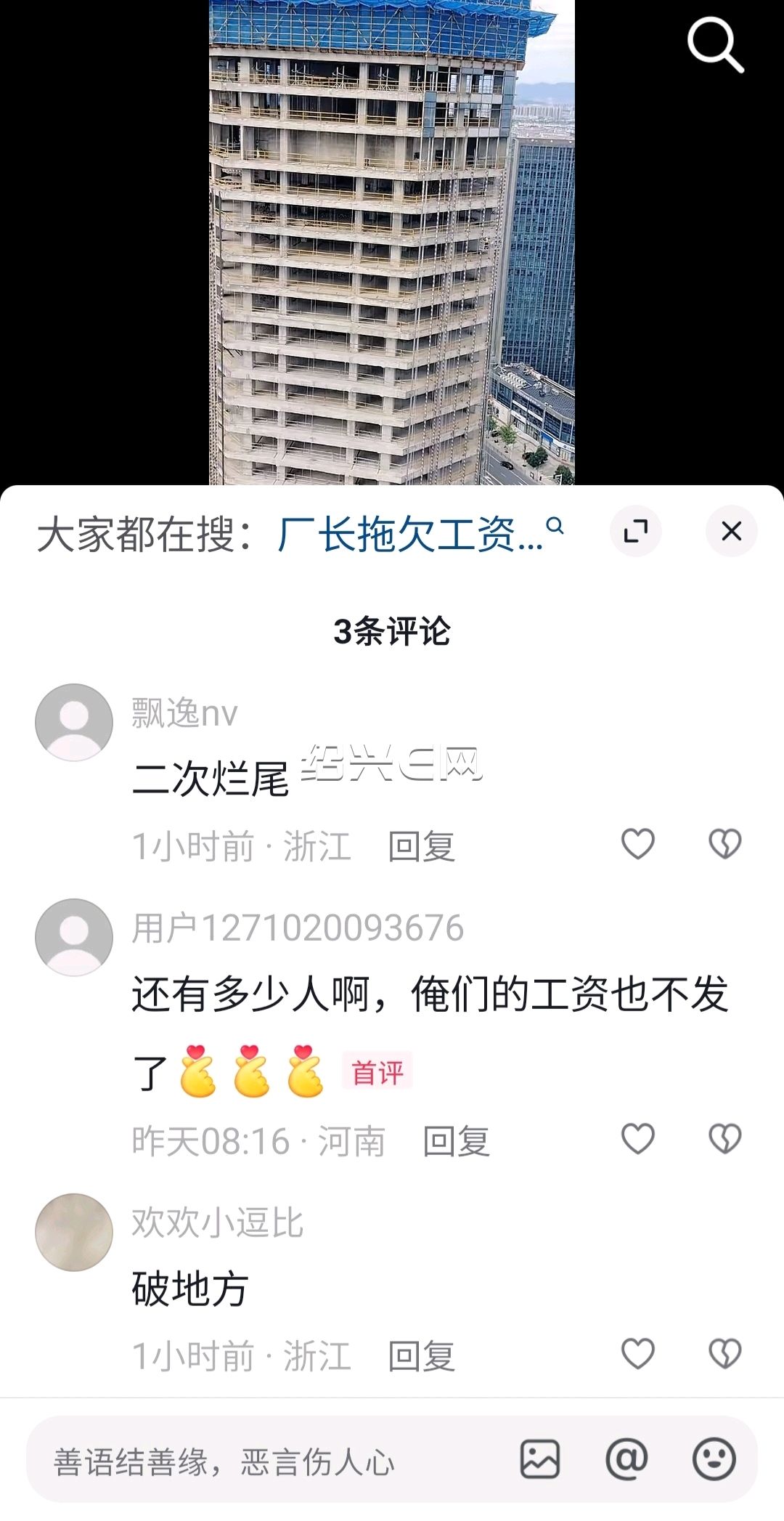Reply to the comment 二次烂尾

[422, 846]
